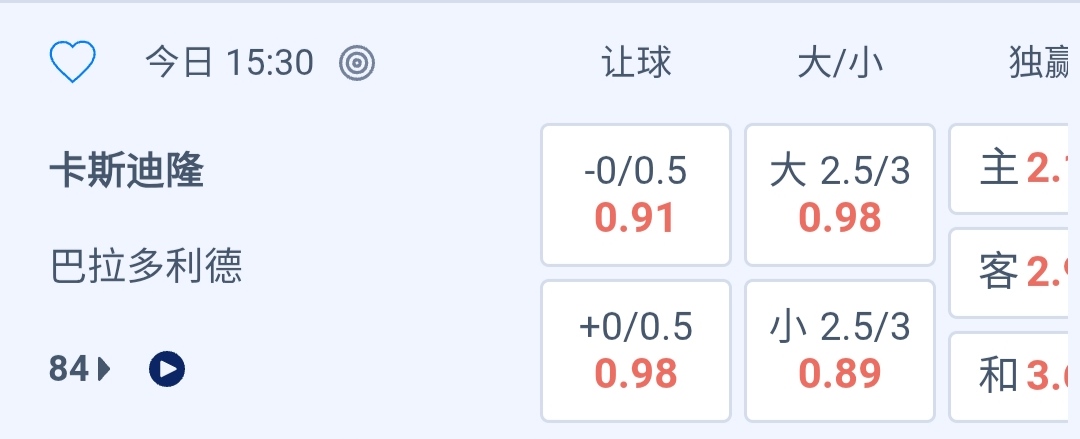Select handicap -0/0.5 odds 0.91

[x=636, y=194]
